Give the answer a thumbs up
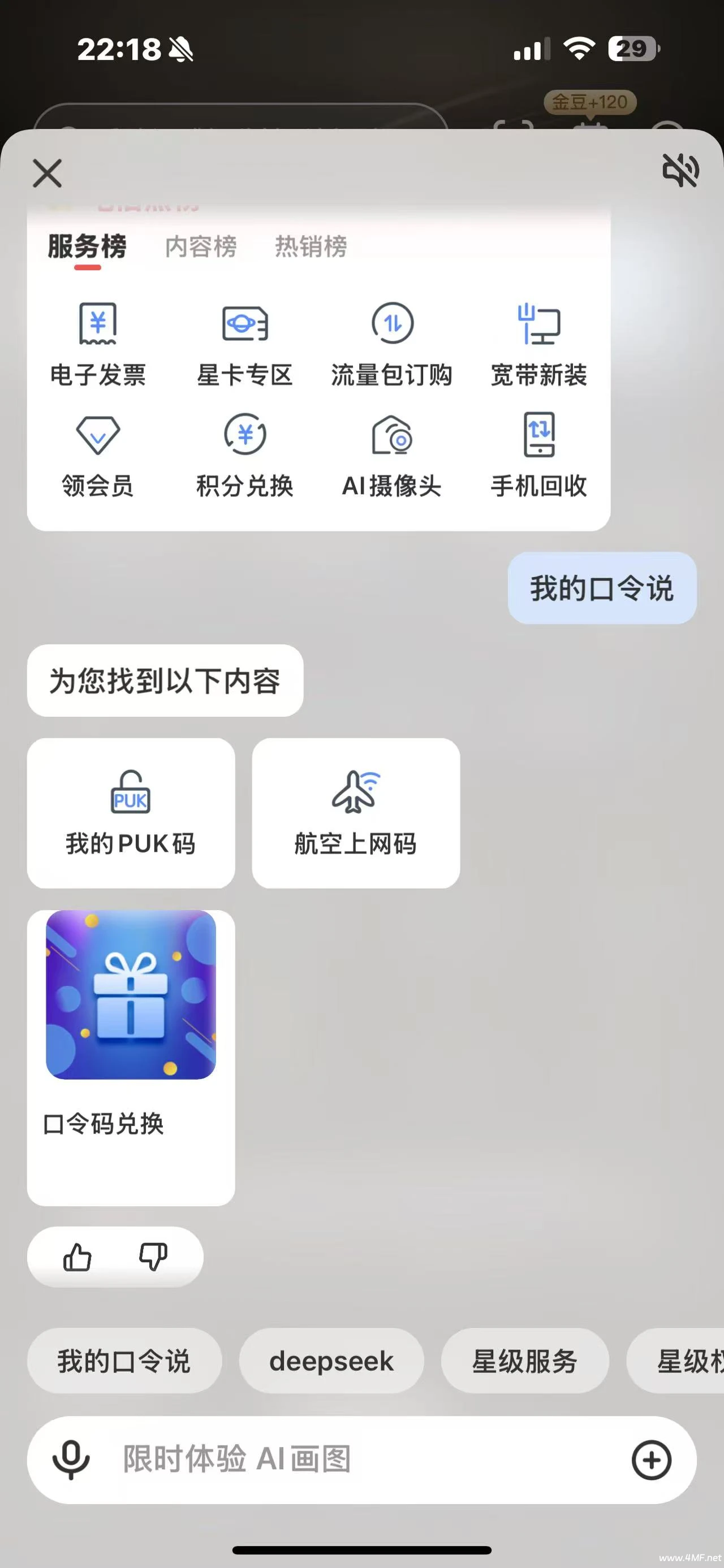 (77, 1257)
